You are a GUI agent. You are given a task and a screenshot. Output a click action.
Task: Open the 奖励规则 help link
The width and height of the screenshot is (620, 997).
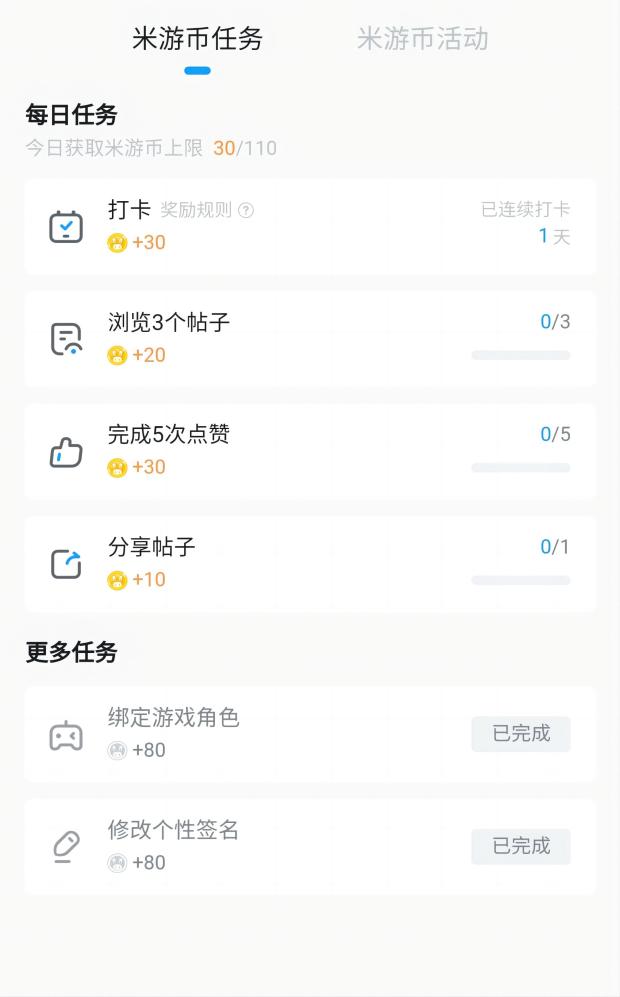[x=207, y=210]
